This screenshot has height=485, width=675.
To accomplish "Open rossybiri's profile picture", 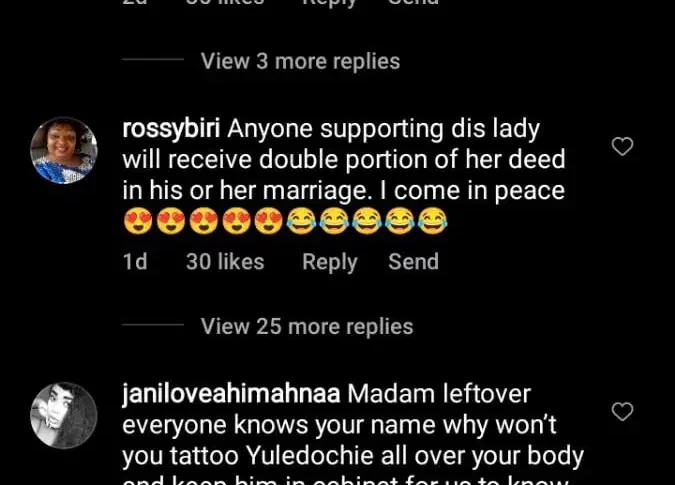I will (x=64, y=150).
